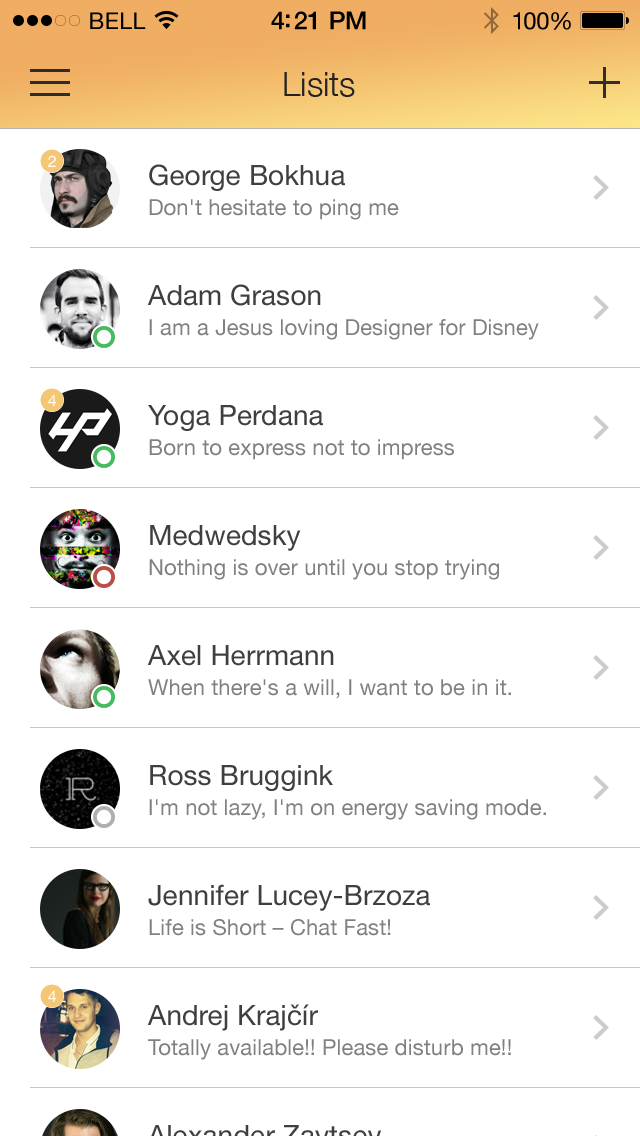Open the hamburger menu

[50, 83]
